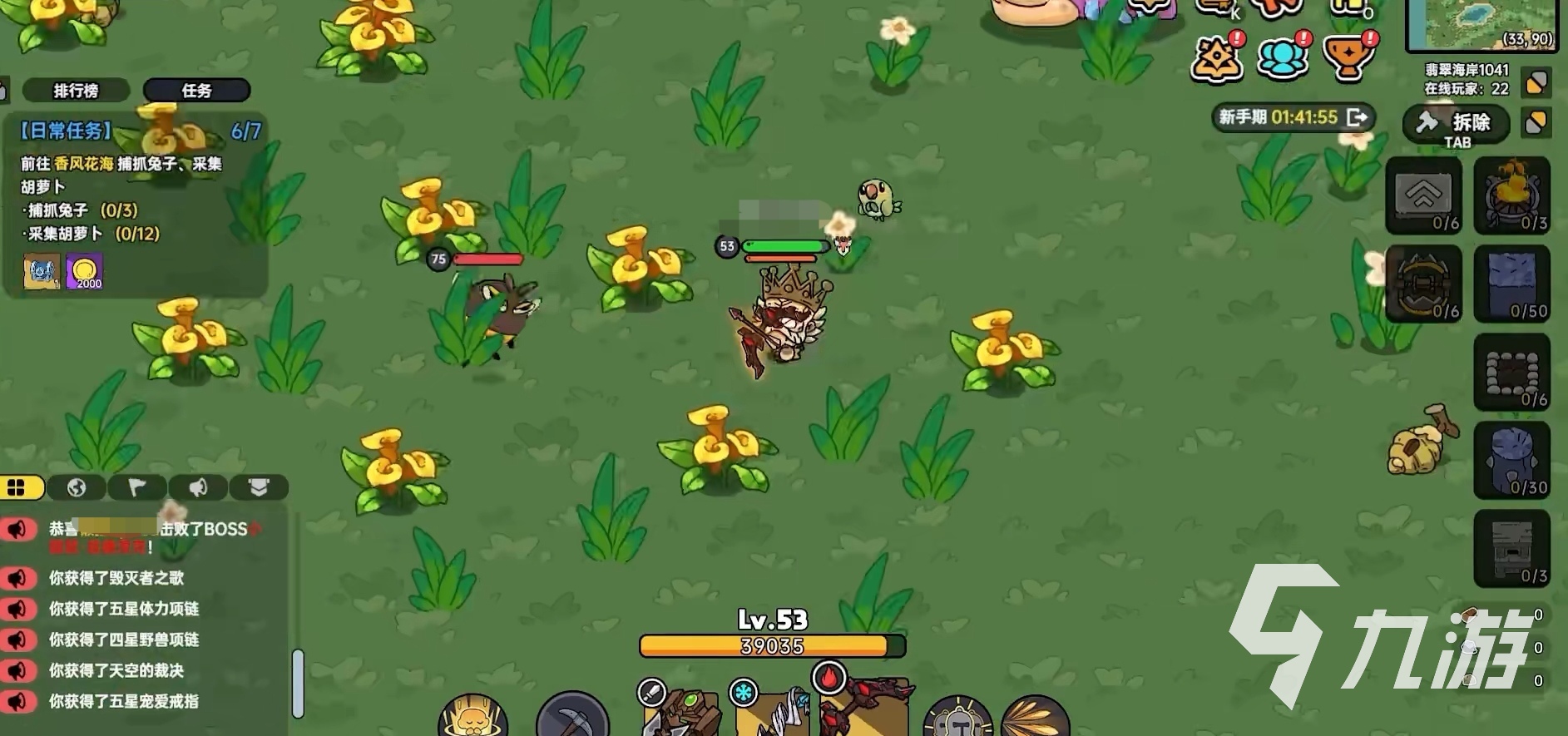Equip the ice element claw weapon slot

tap(774, 711)
